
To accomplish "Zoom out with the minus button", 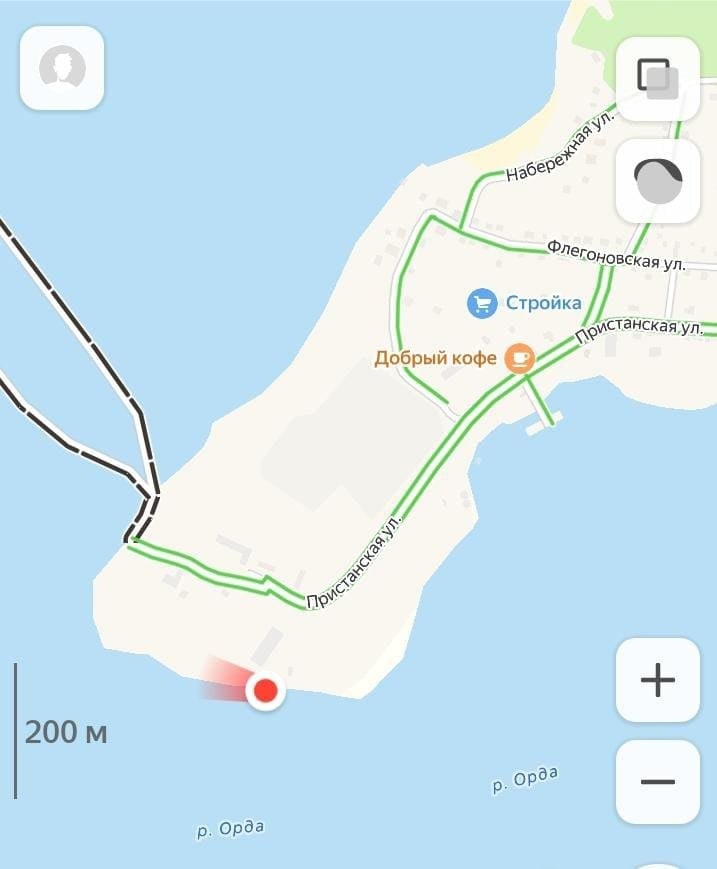I will [657, 781].
